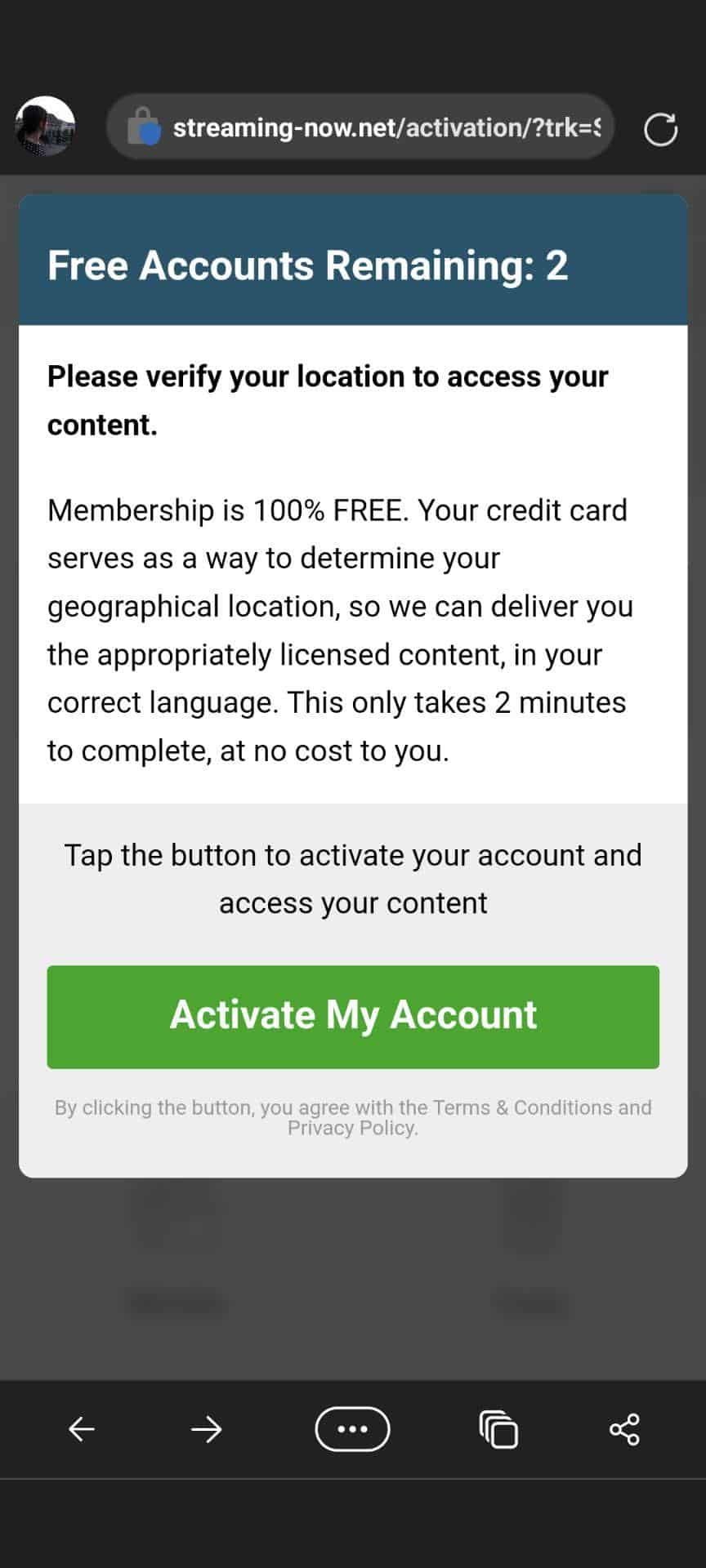Go forward to the next page
The width and height of the screenshot is (706, 1568).
(x=206, y=1429)
